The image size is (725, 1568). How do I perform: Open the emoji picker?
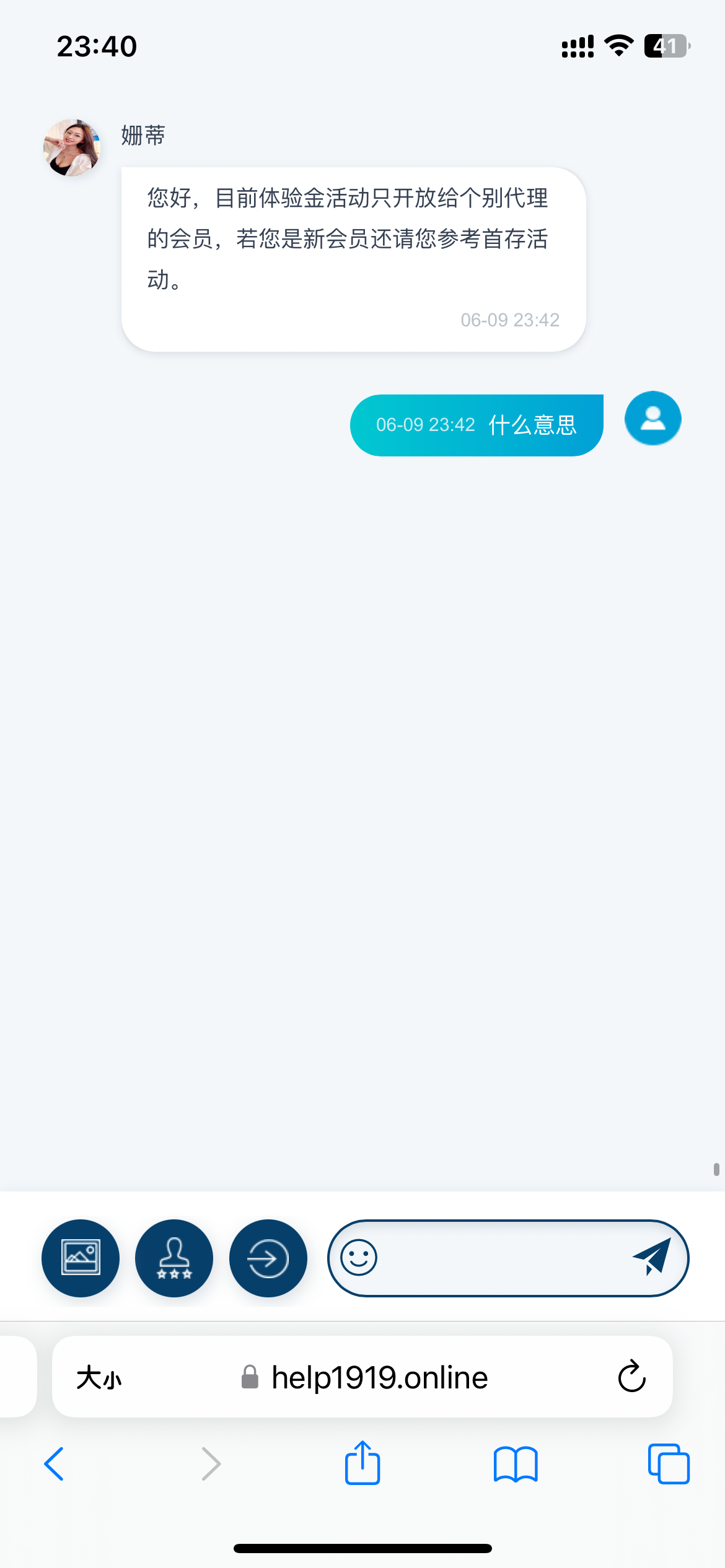click(359, 1258)
